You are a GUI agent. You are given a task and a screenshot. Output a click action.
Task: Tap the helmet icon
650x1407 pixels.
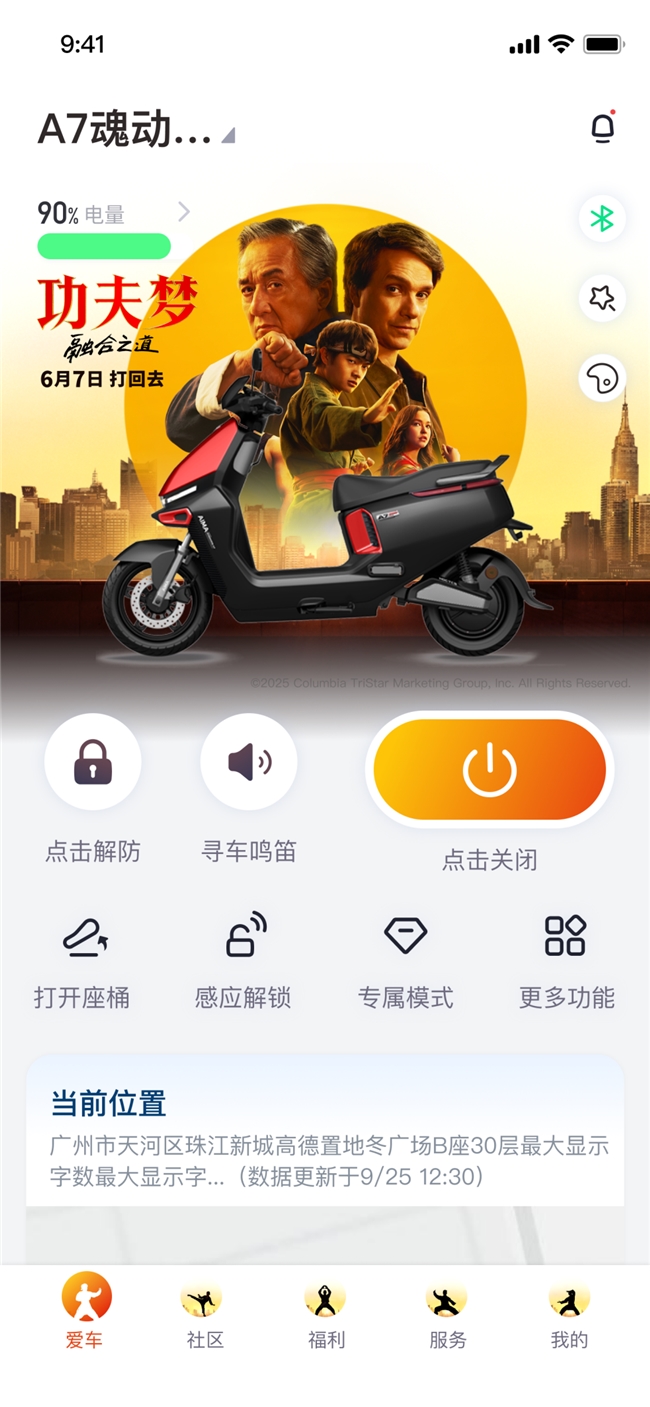click(602, 378)
